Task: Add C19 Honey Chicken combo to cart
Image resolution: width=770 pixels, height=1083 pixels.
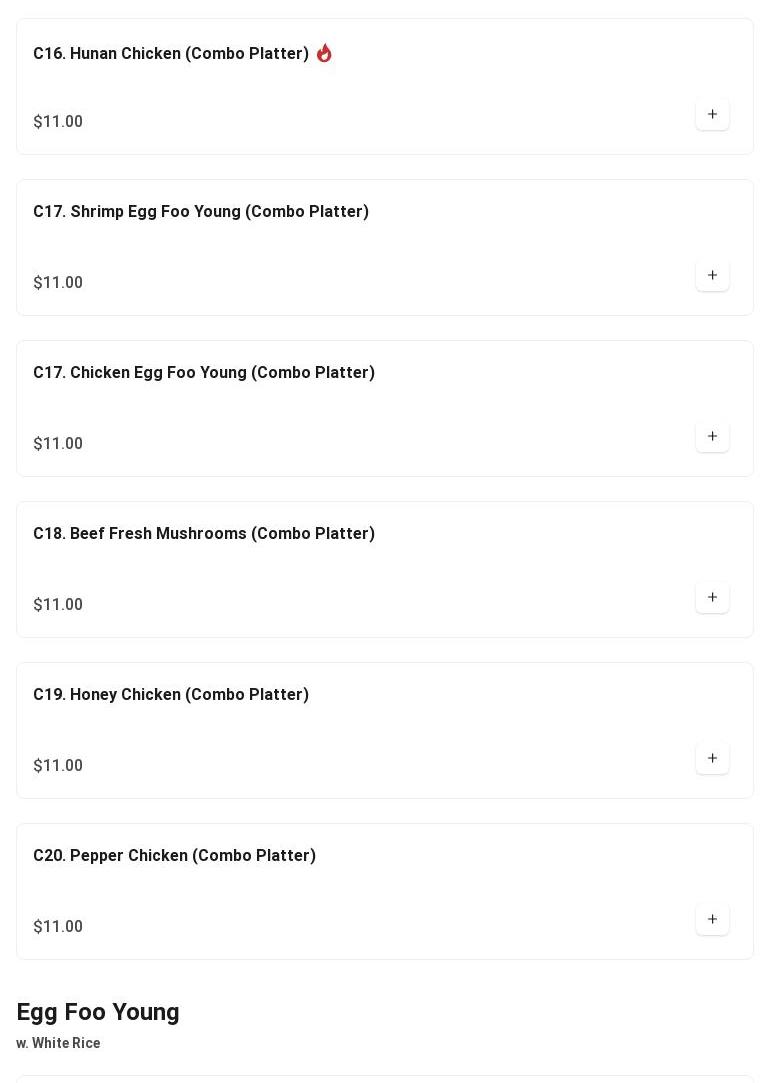Action: pos(712,759)
